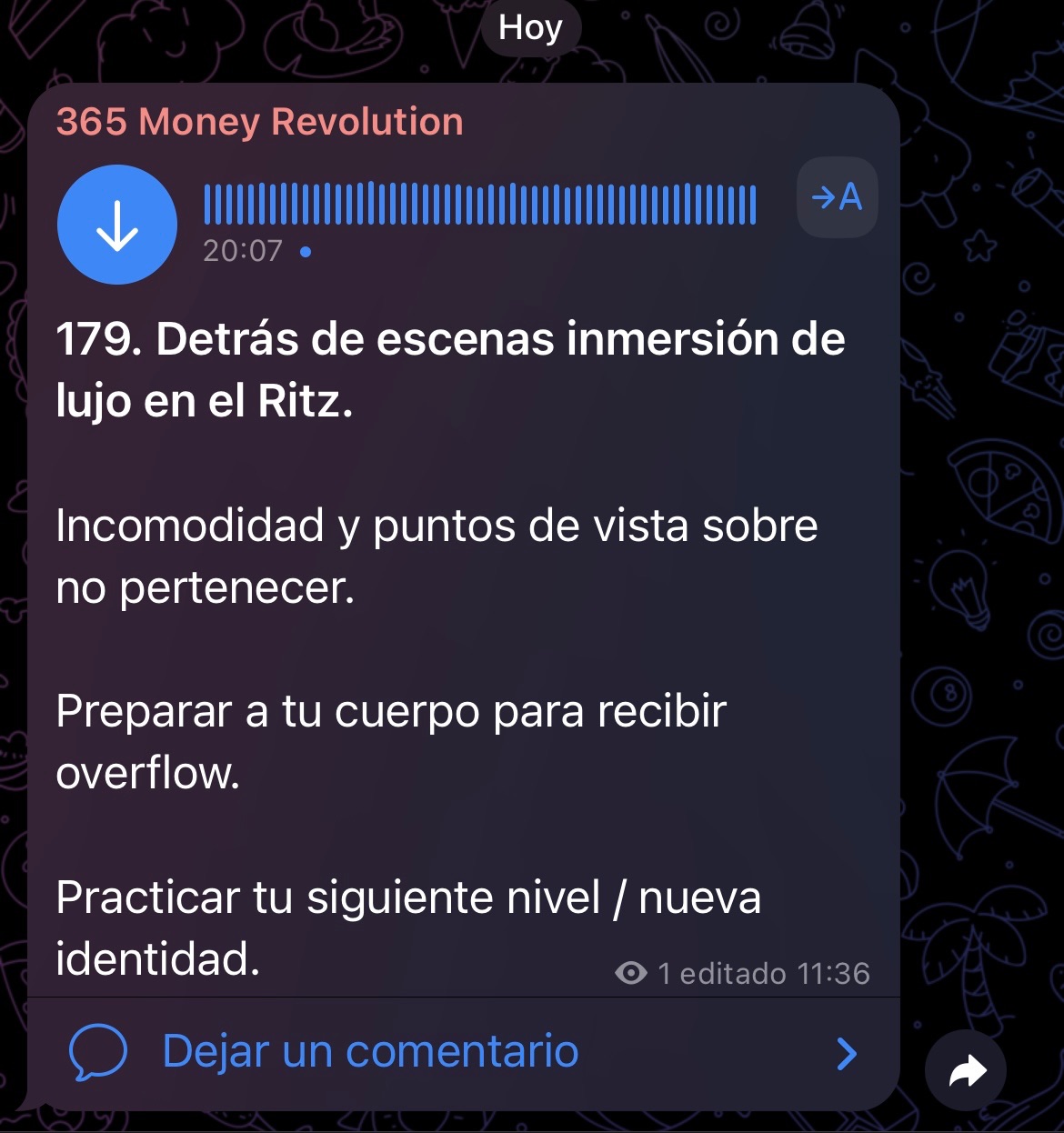The image size is (1064, 1133).
Task: Open the 365 Money Revolution channel name
Action: (260, 122)
